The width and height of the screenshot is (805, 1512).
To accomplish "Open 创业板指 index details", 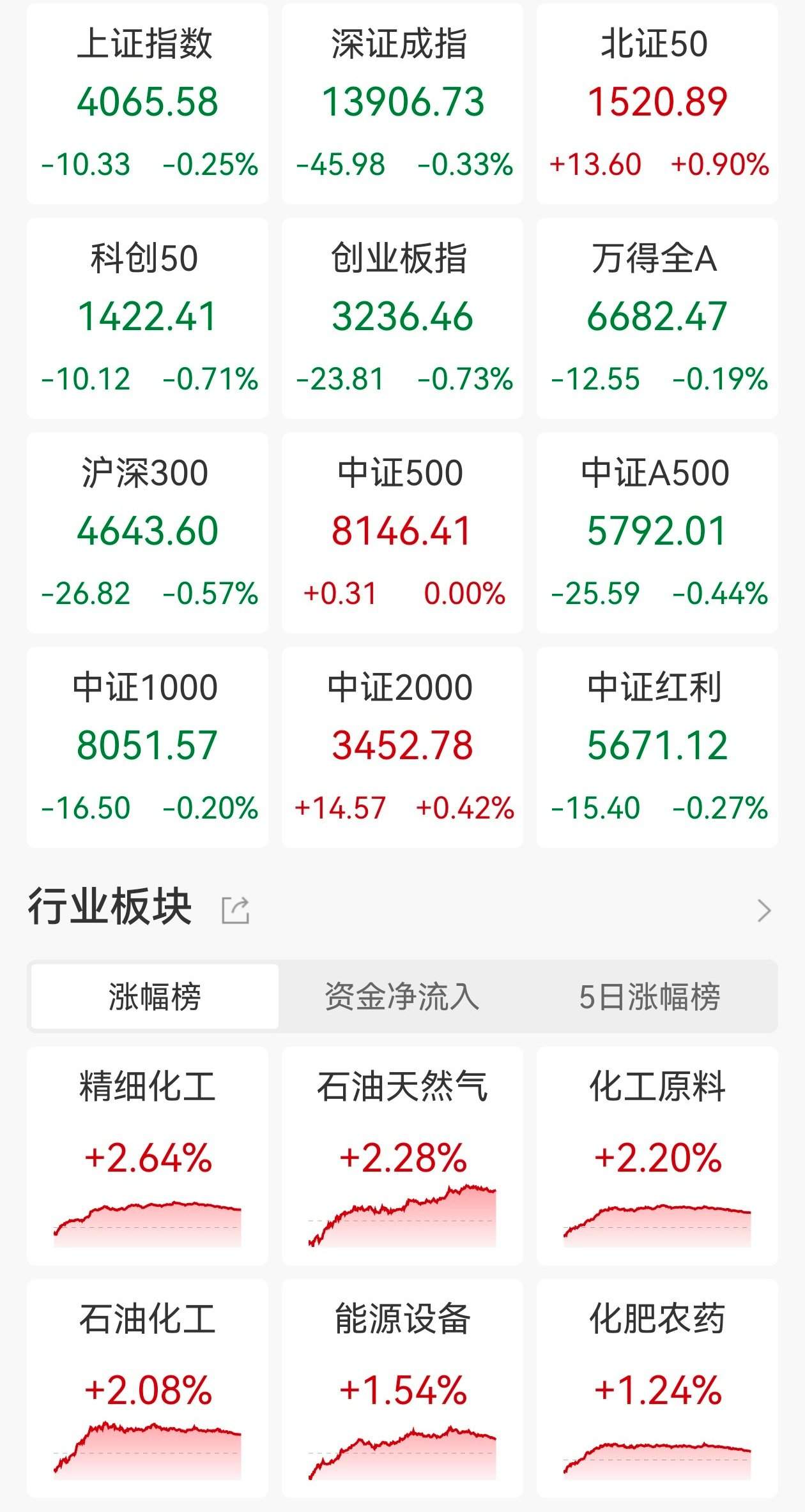I will (x=402, y=318).
